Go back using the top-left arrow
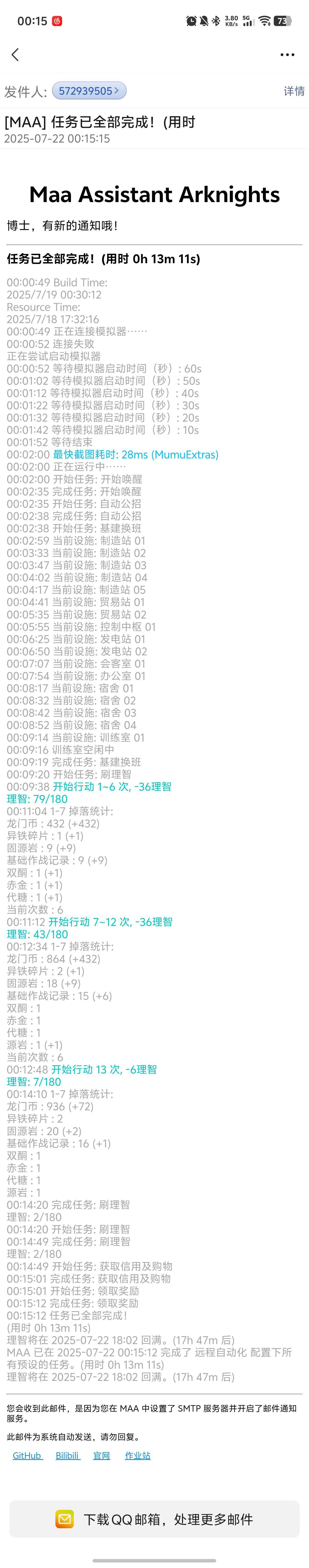Image resolution: width=309 pixels, height=1568 pixels. point(15,55)
